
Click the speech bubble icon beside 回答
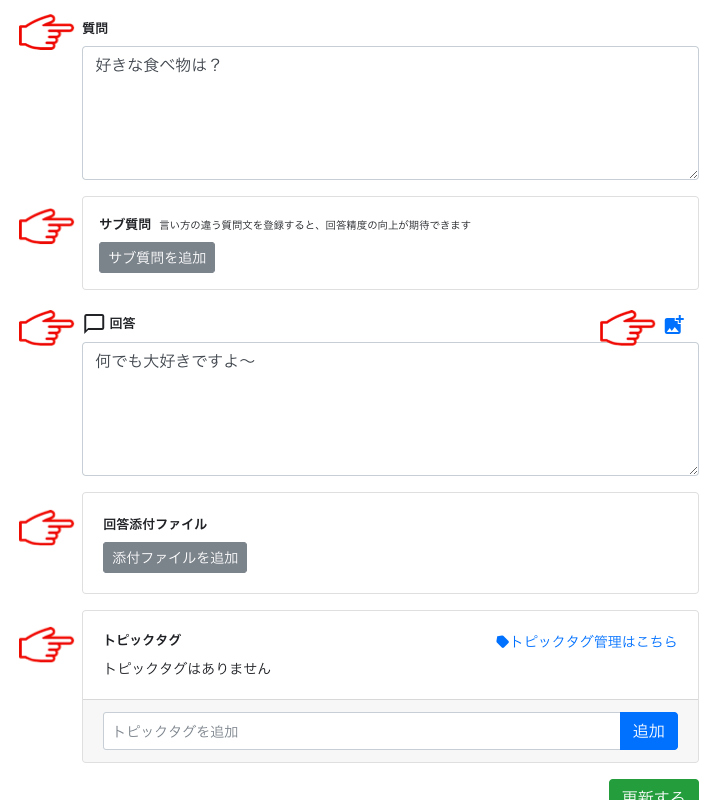[x=93, y=322]
